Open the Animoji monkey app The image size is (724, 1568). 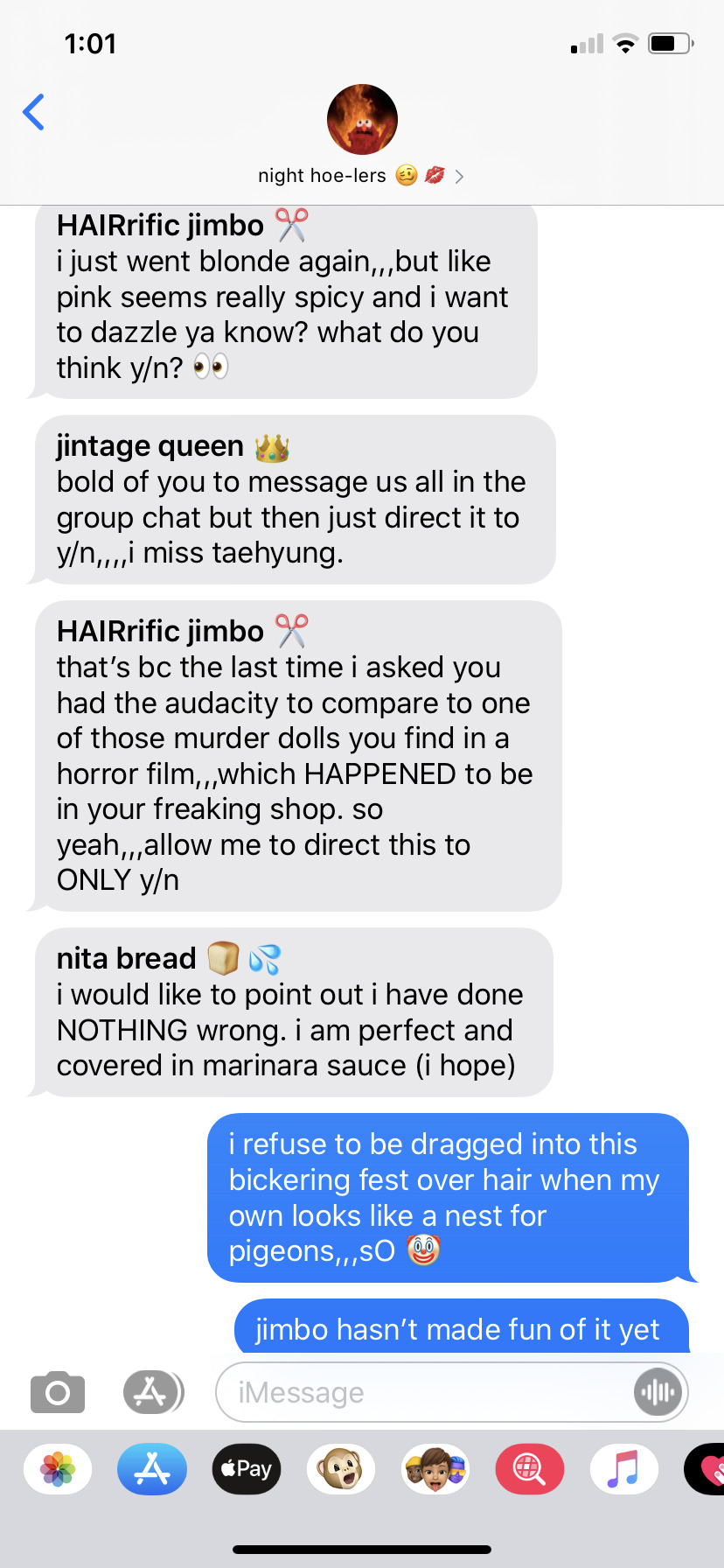[x=341, y=1469]
